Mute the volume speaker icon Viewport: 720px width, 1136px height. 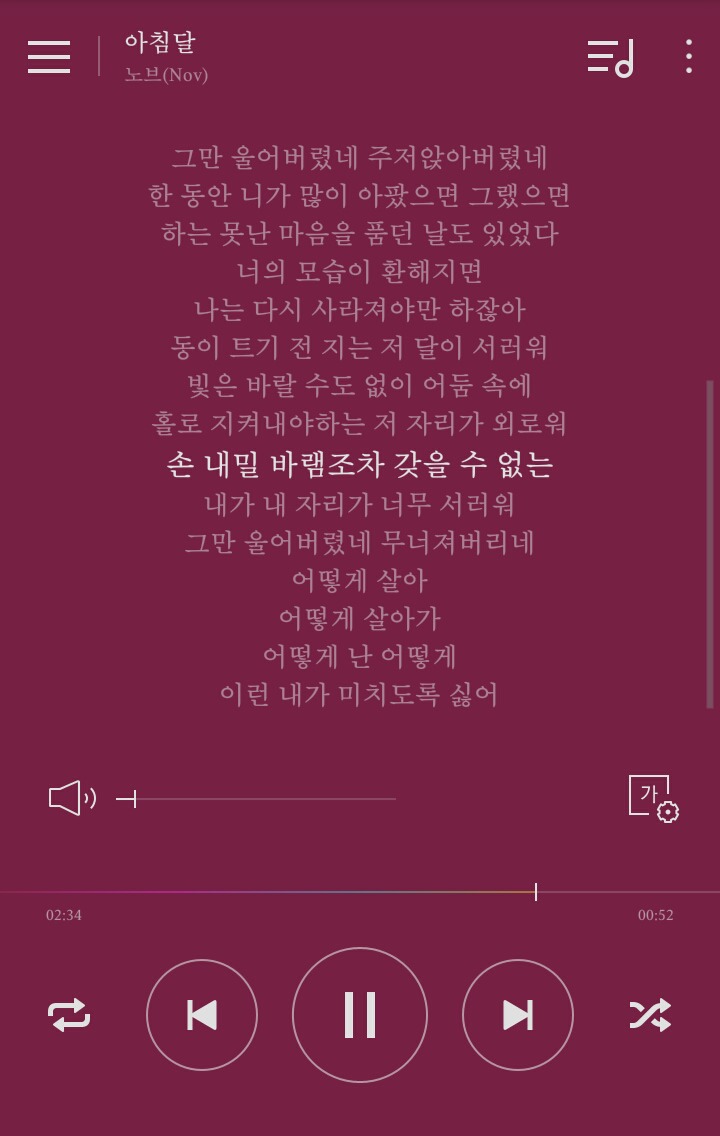click(x=72, y=798)
